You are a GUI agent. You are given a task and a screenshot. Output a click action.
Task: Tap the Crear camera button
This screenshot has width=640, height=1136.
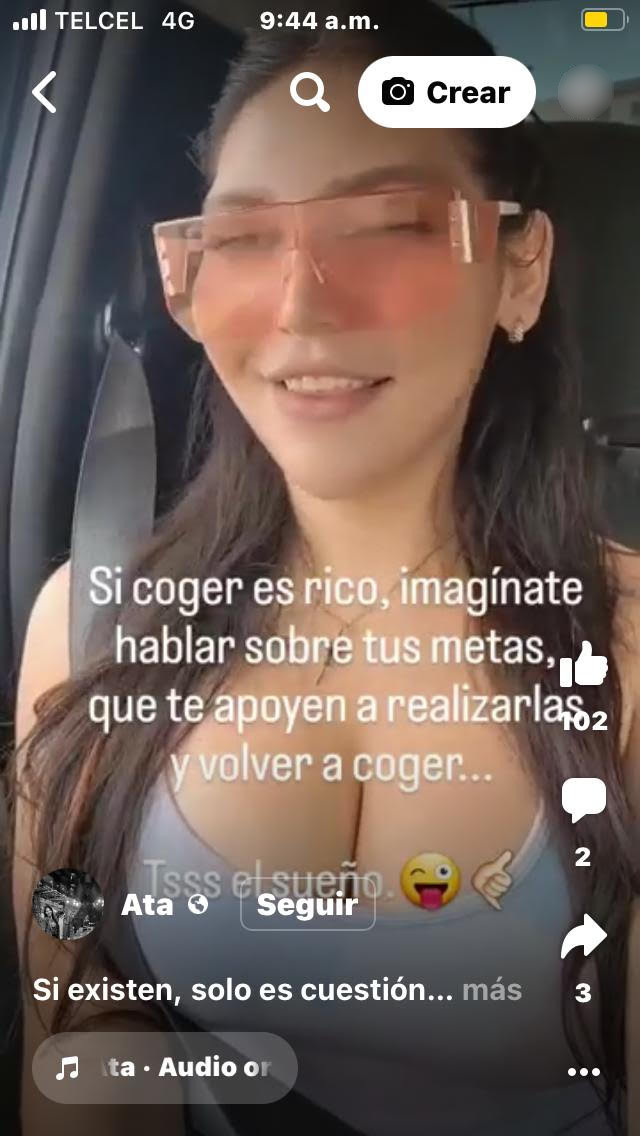447,92
